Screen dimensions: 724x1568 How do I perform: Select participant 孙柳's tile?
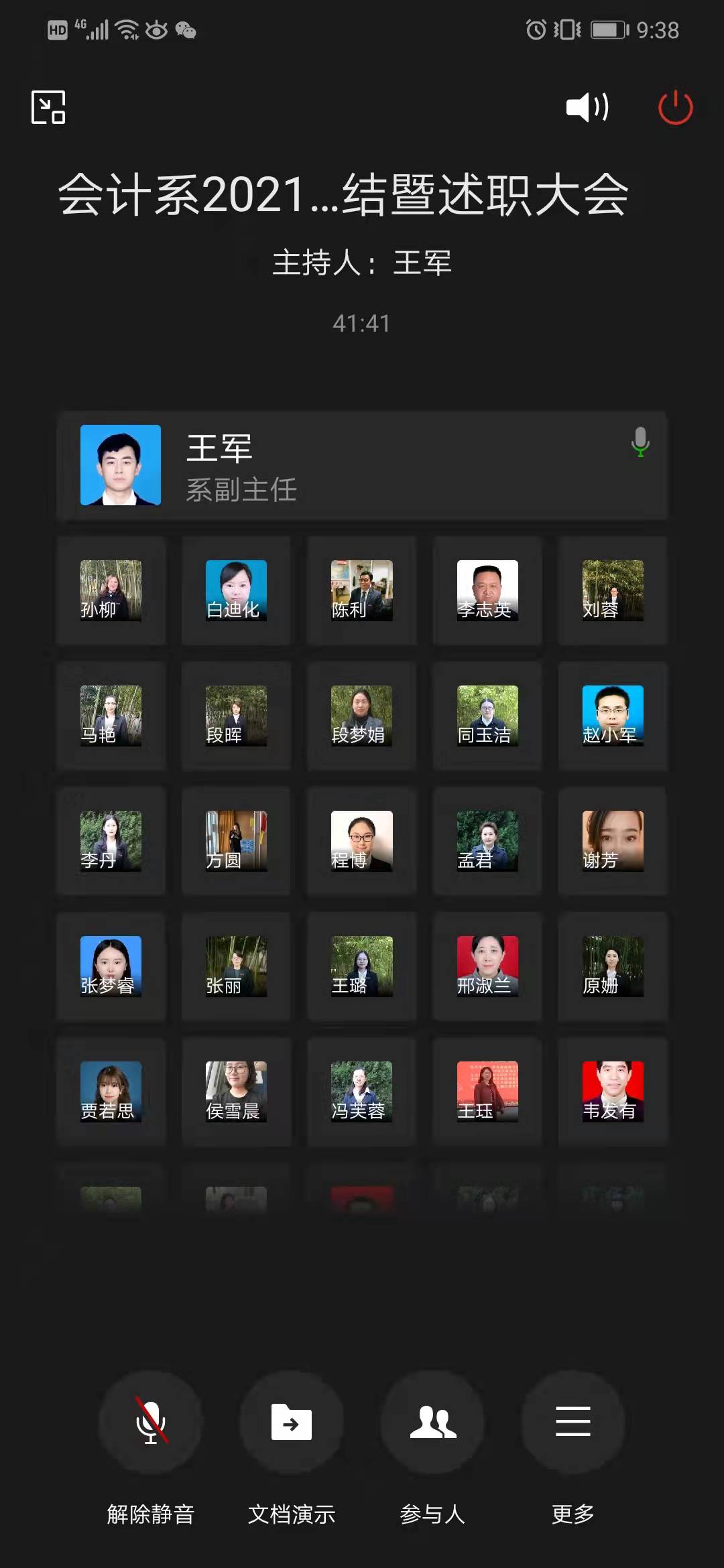[111, 590]
